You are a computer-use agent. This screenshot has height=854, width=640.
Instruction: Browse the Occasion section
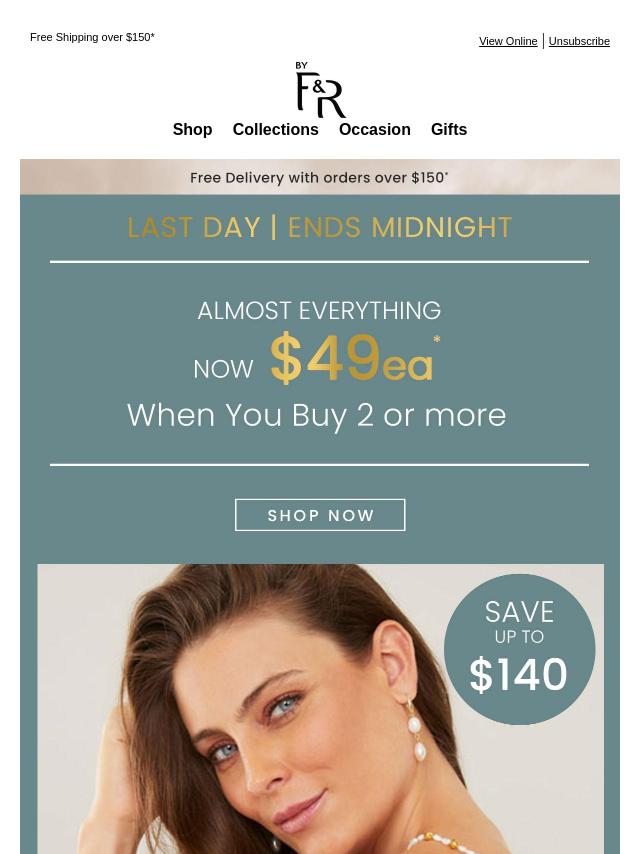(x=374, y=129)
